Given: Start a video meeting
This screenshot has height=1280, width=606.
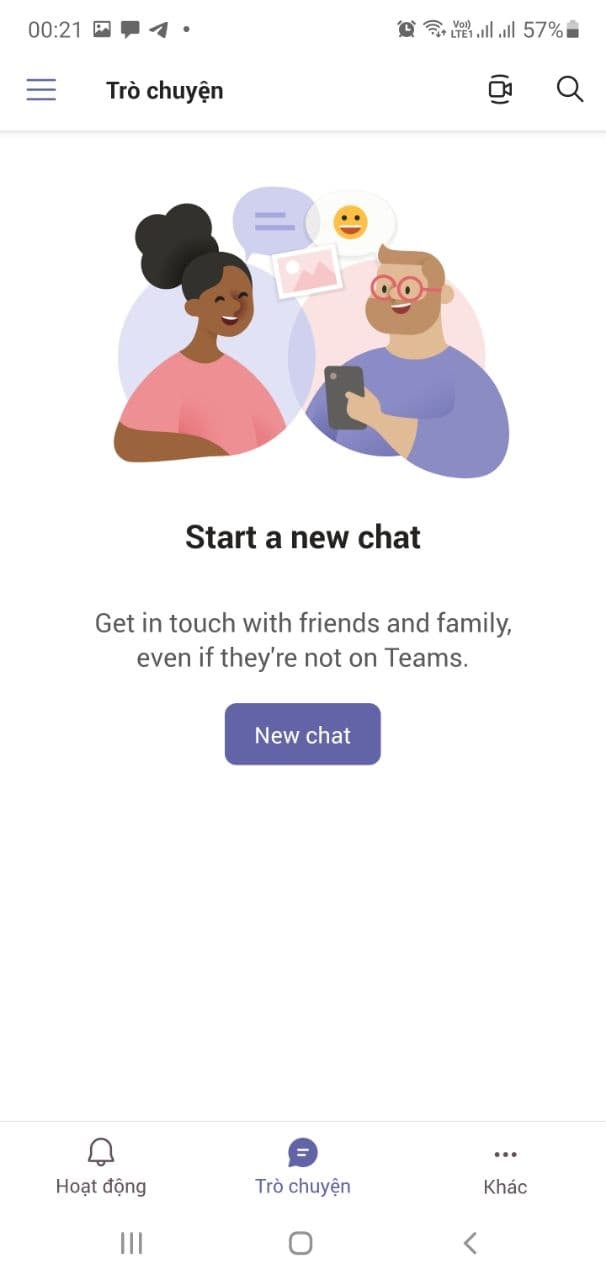Looking at the screenshot, I should [500, 90].
